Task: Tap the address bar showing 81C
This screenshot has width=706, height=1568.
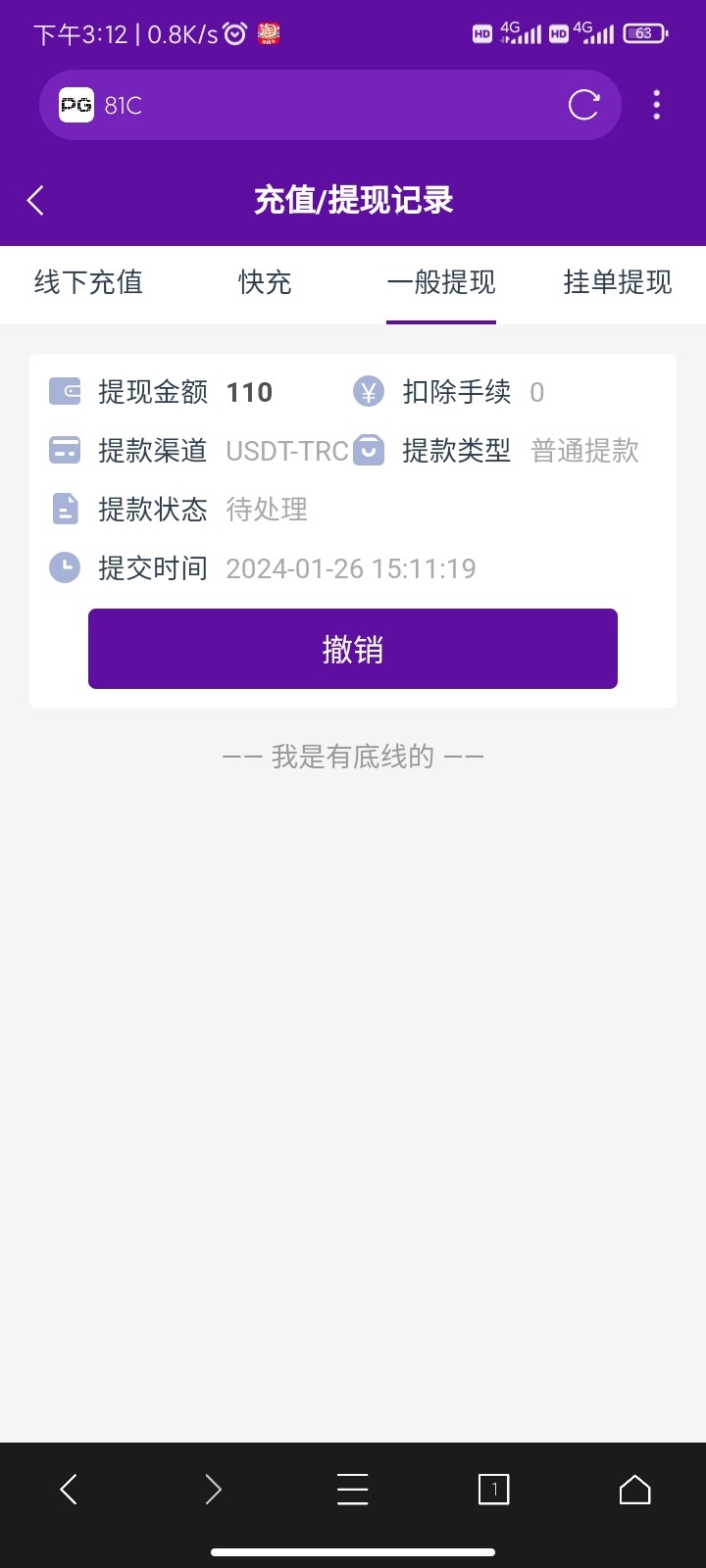Action: [x=294, y=105]
